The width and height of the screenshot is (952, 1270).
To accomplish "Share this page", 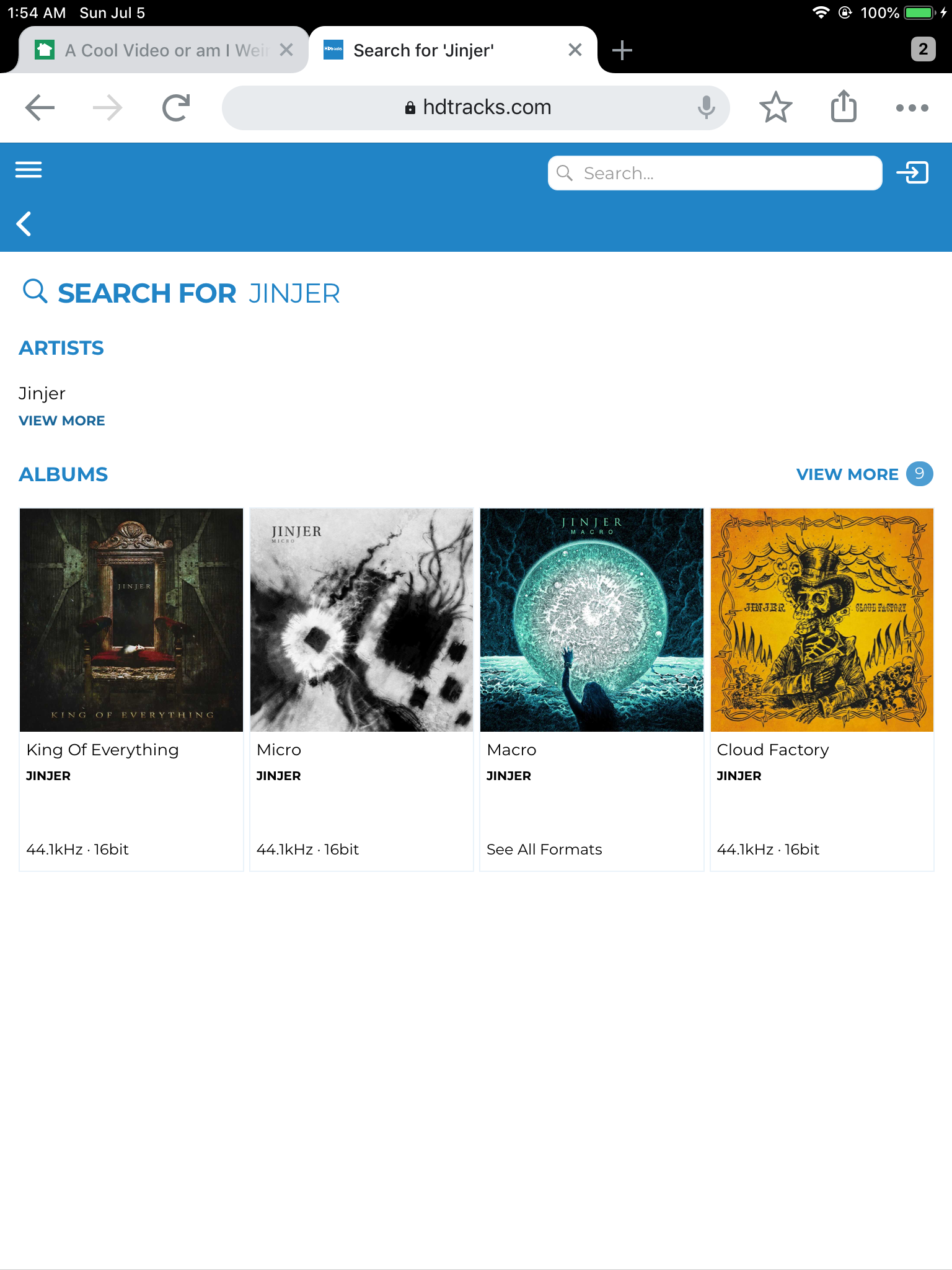I will [x=844, y=107].
